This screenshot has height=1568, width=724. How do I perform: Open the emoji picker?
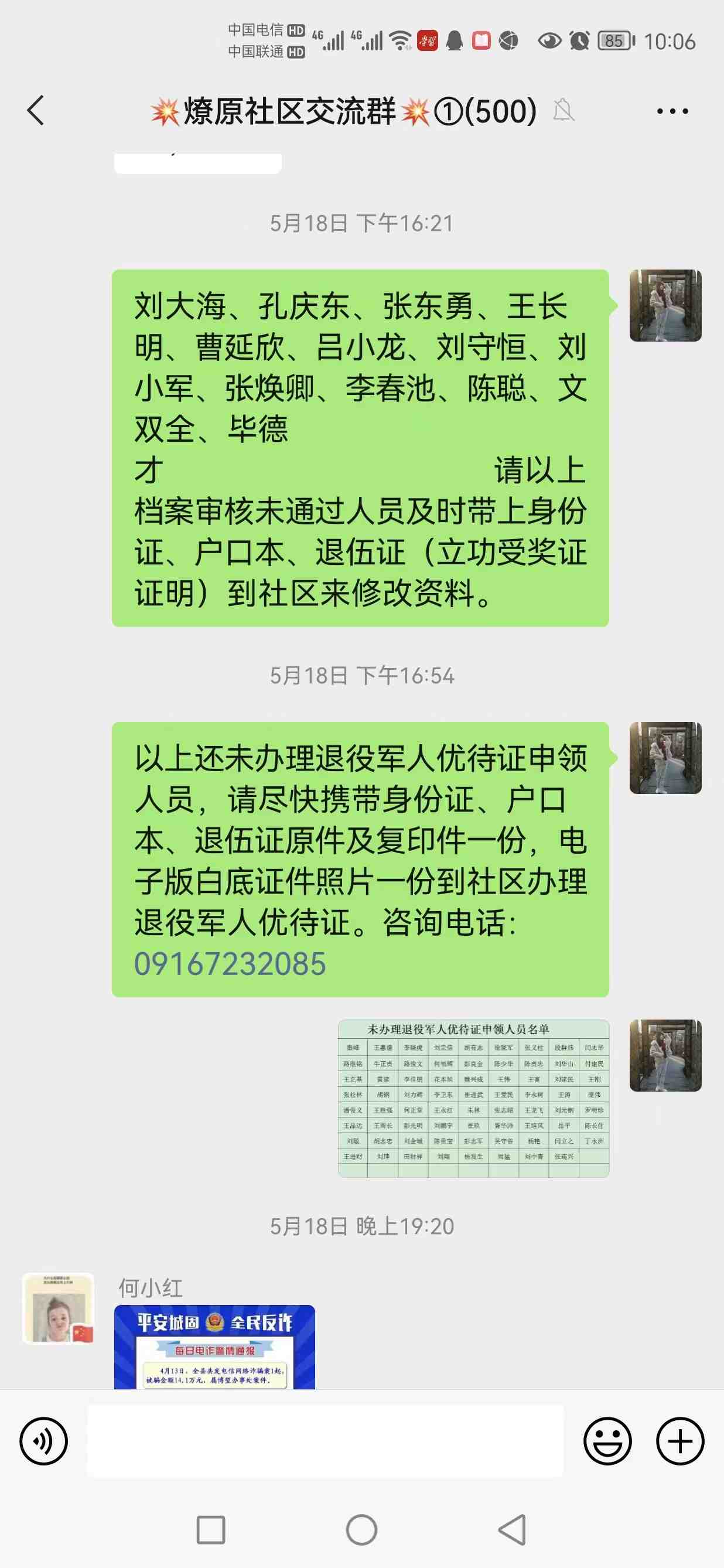607,1441
